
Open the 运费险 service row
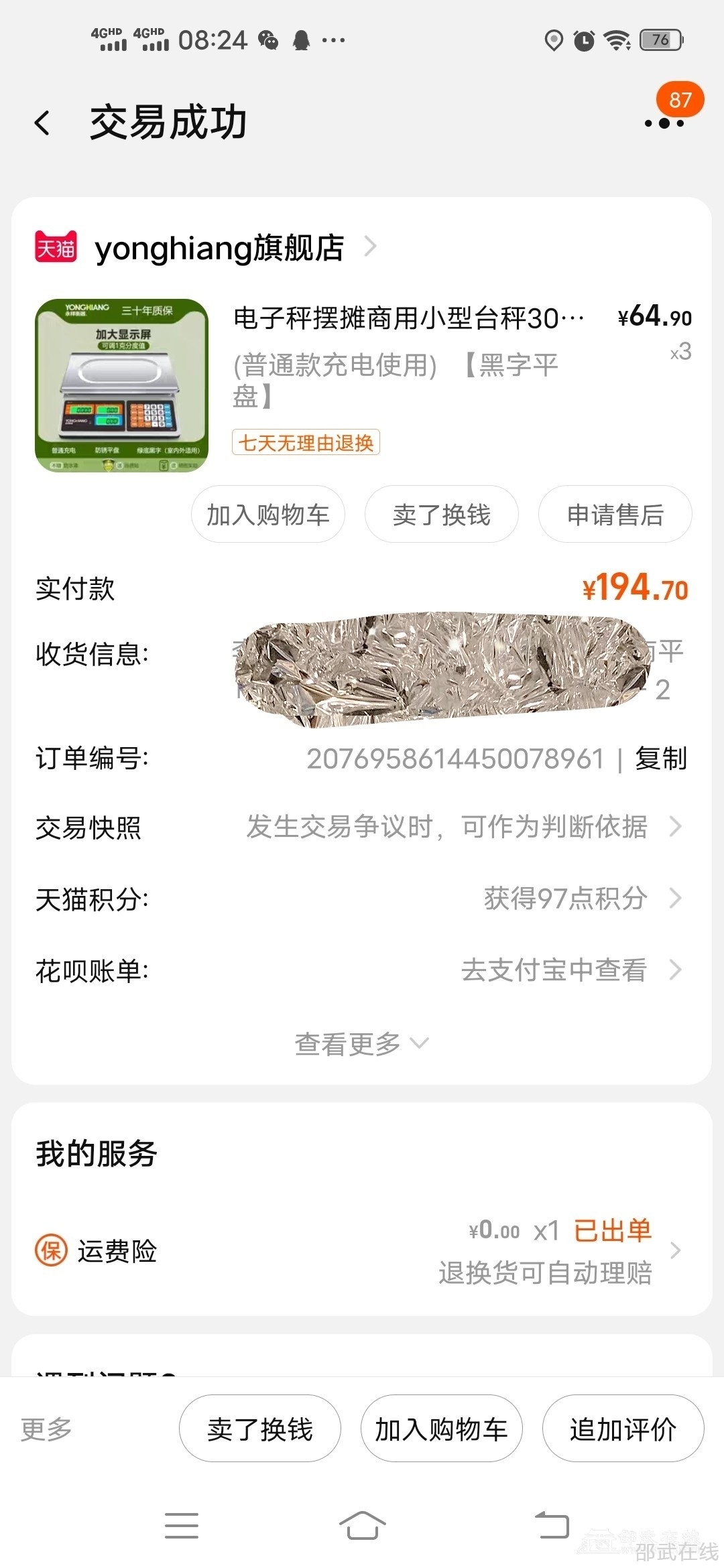point(362,1251)
